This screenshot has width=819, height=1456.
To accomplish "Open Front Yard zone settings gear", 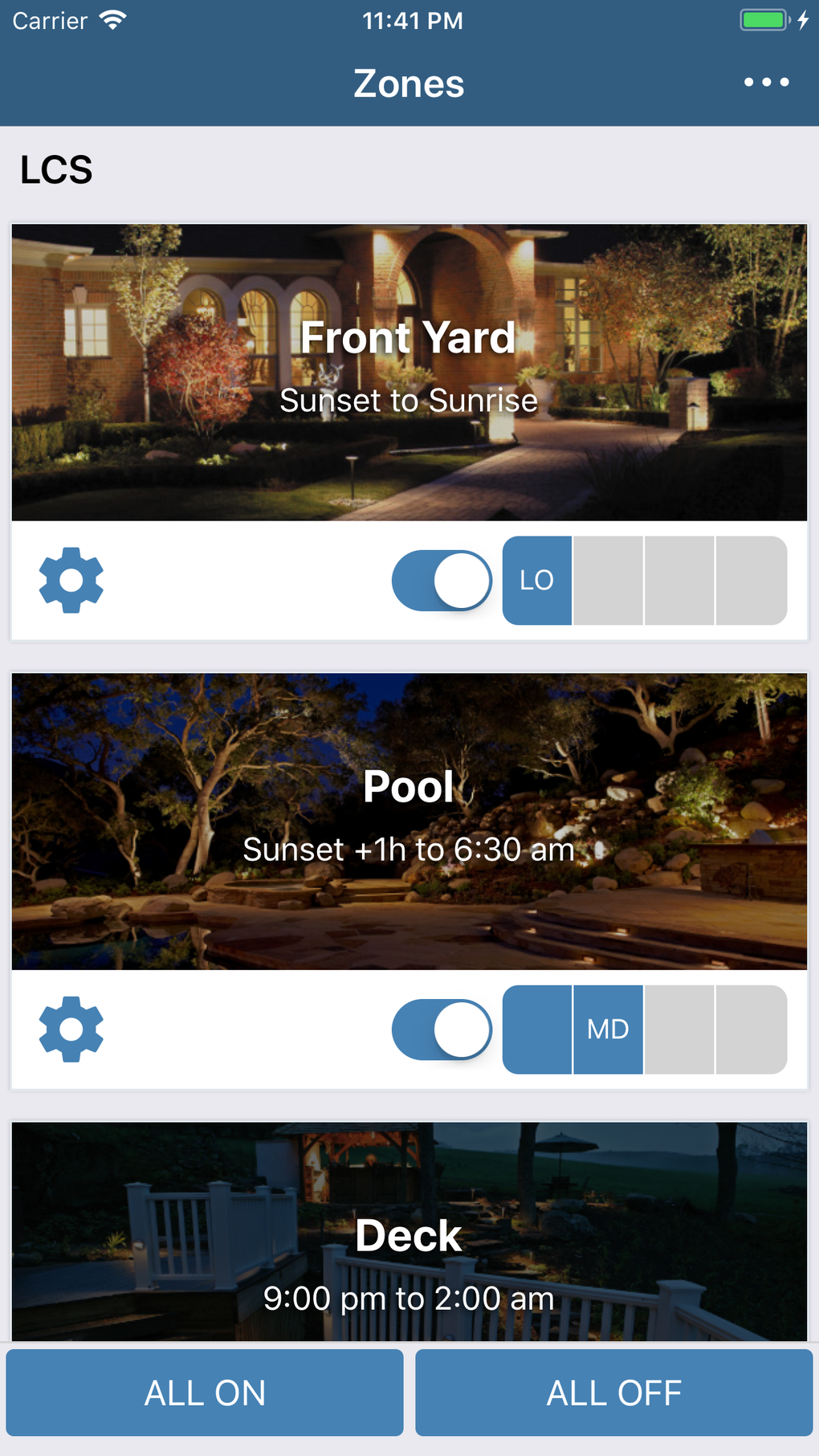I will click(71, 580).
